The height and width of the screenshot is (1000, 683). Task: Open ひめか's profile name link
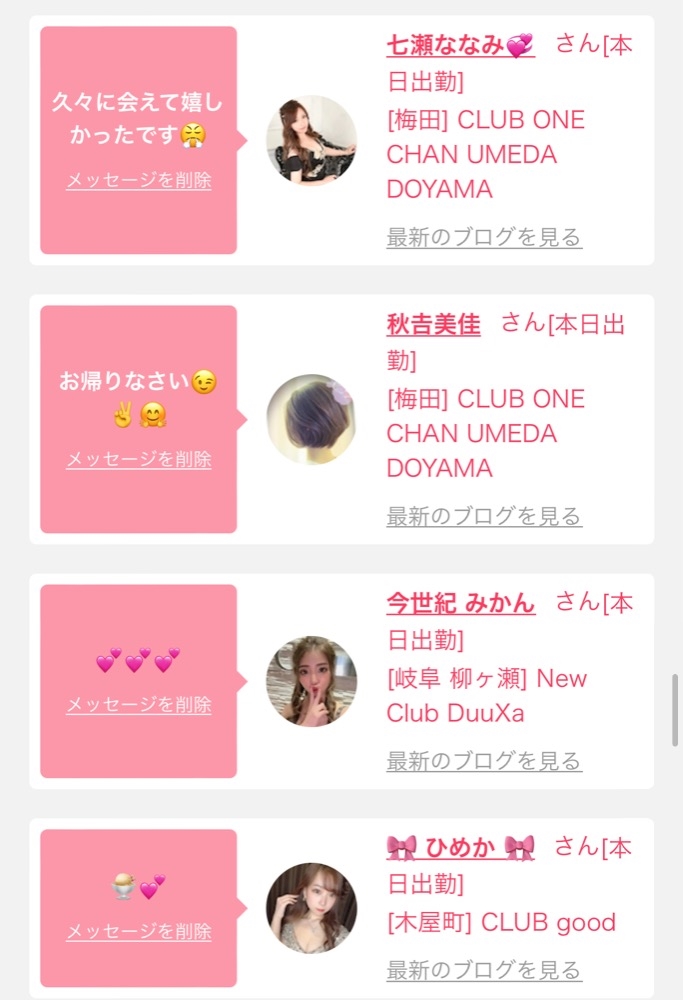pyautogui.click(x=460, y=847)
